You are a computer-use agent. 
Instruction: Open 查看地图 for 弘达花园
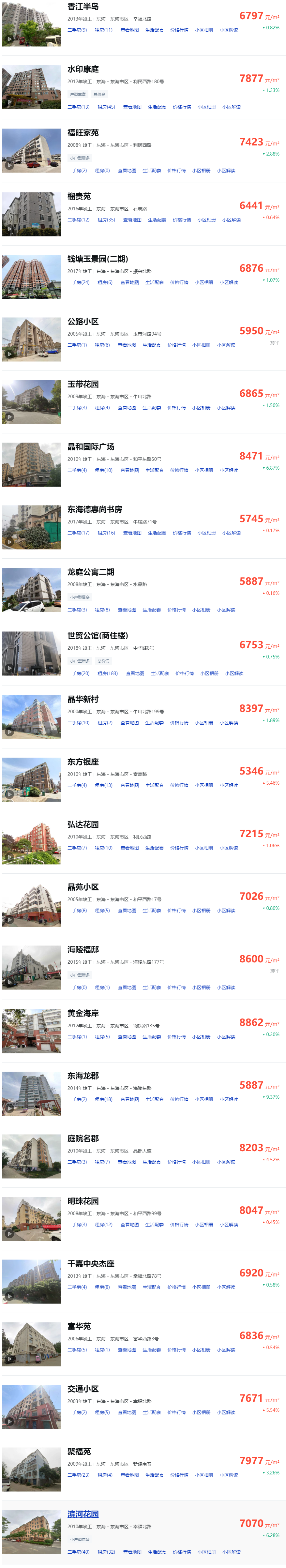(129, 848)
